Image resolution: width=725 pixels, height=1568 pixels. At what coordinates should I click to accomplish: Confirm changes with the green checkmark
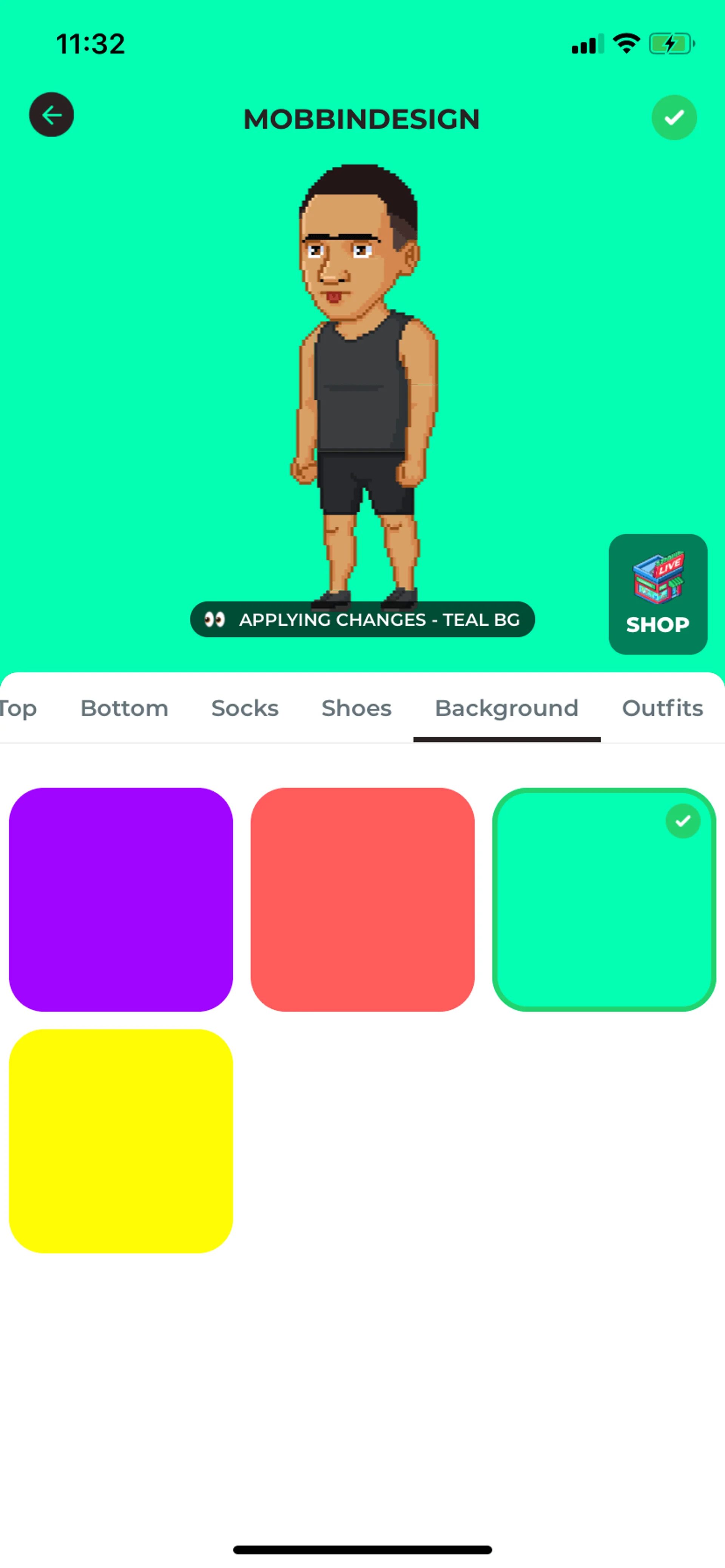point(674,117)
